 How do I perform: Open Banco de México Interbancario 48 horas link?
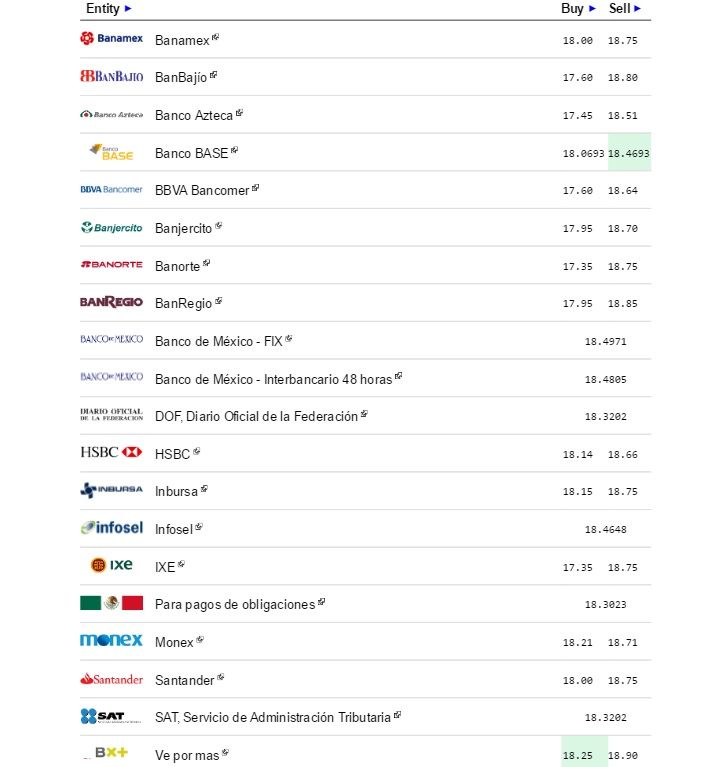273,380
